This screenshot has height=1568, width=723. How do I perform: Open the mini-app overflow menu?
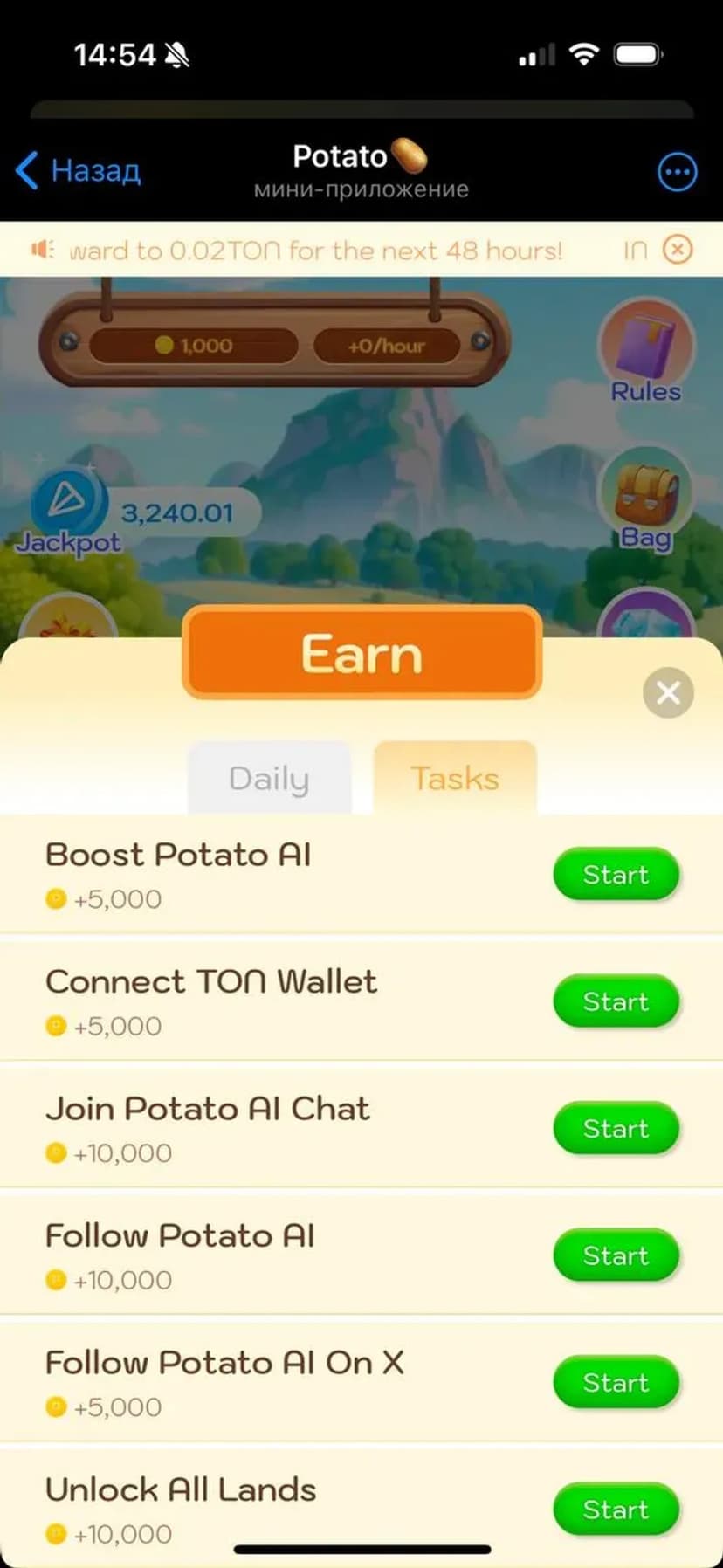coord(677,172)
